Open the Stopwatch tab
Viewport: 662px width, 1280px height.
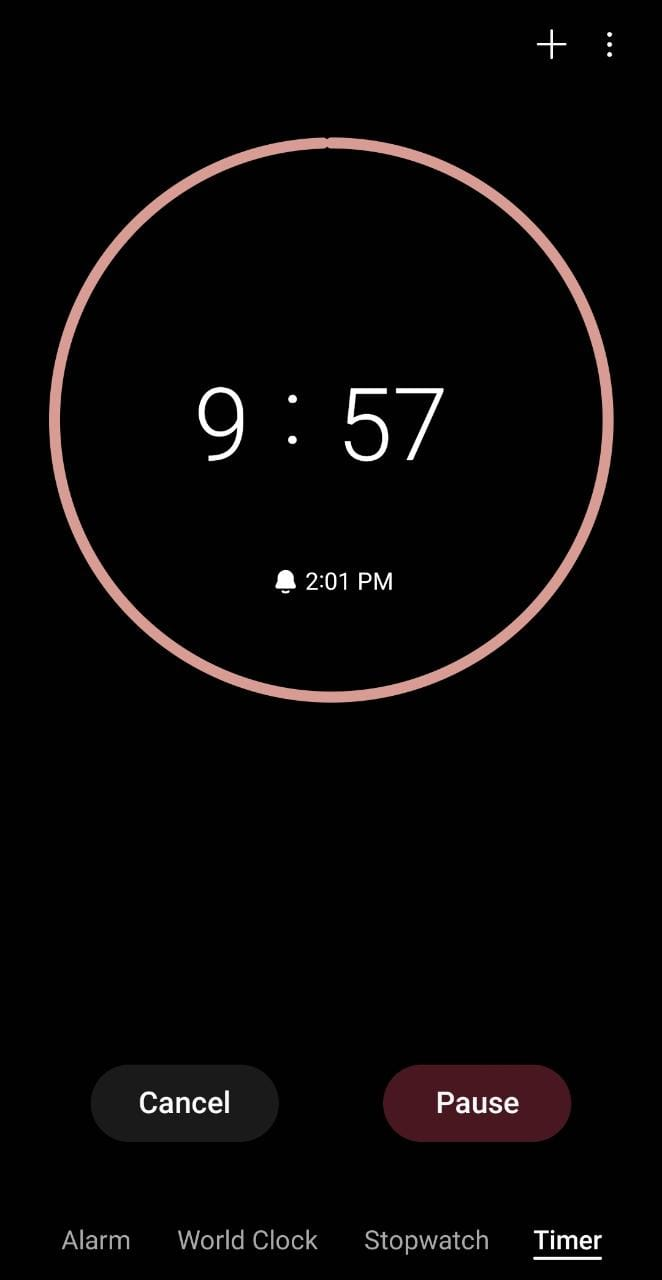click(x=426, y=1241)
